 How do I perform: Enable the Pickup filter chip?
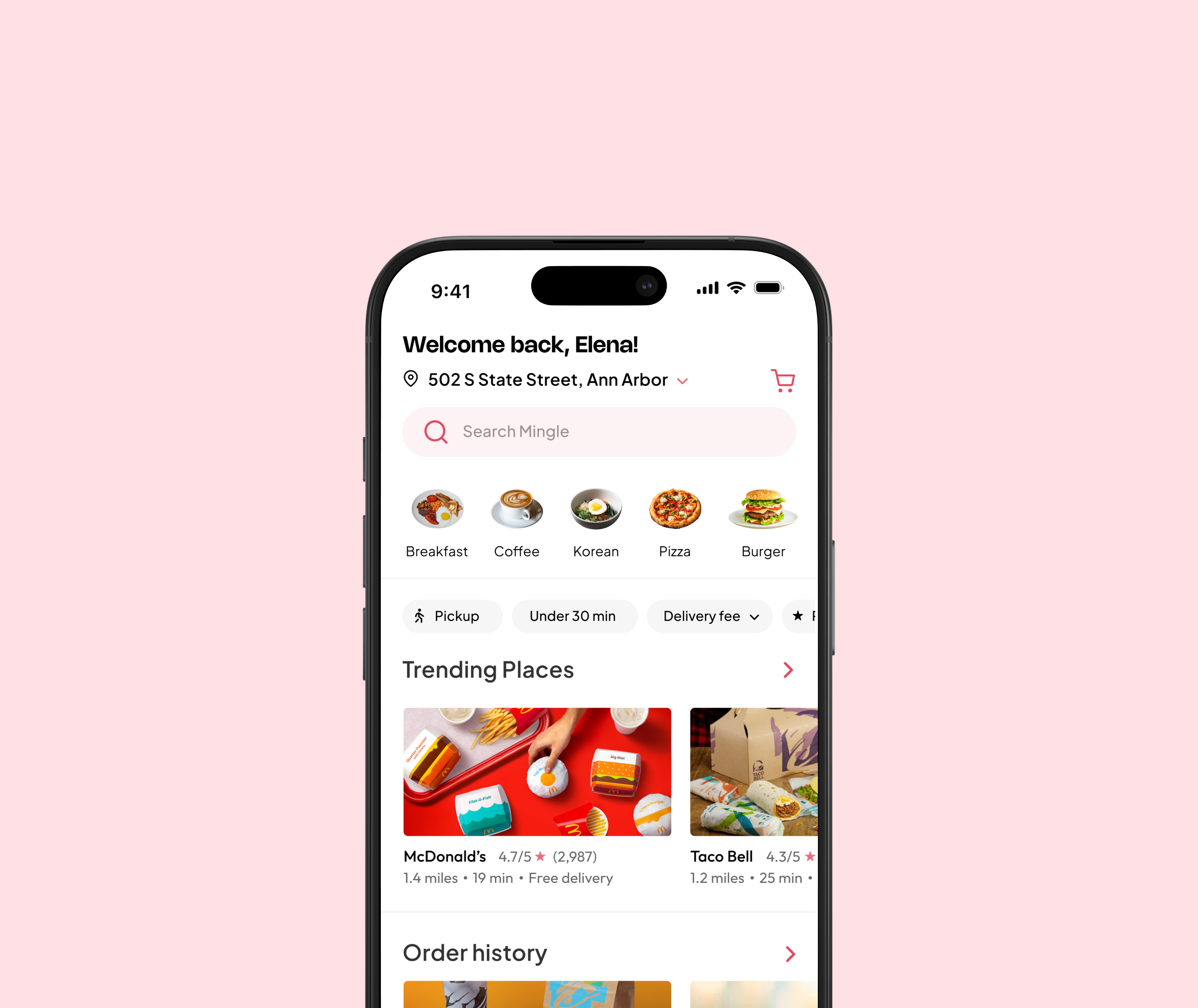pos(452,616)
